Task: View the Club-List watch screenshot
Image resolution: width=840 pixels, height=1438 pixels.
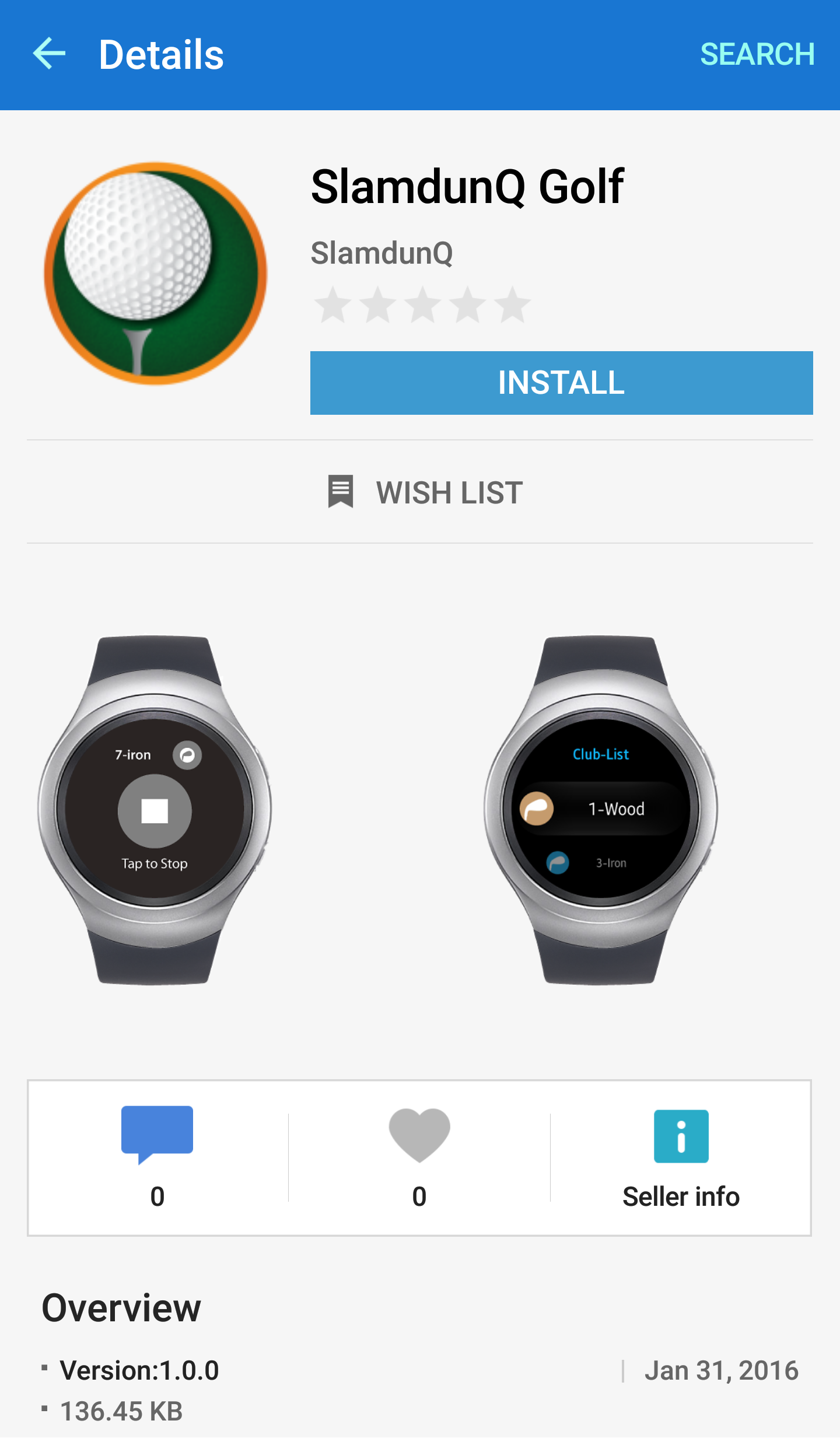Action: pos(600,810)
